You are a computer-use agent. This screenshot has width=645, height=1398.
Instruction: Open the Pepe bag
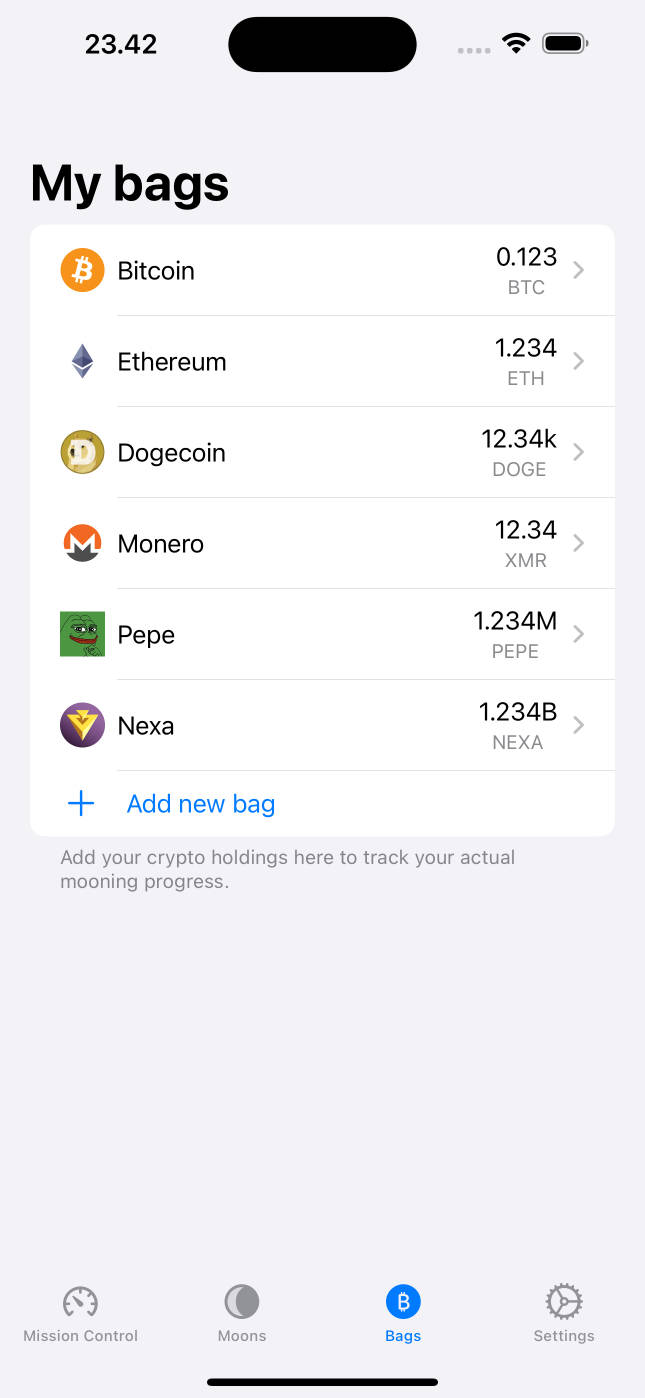(x=322, y=635)
